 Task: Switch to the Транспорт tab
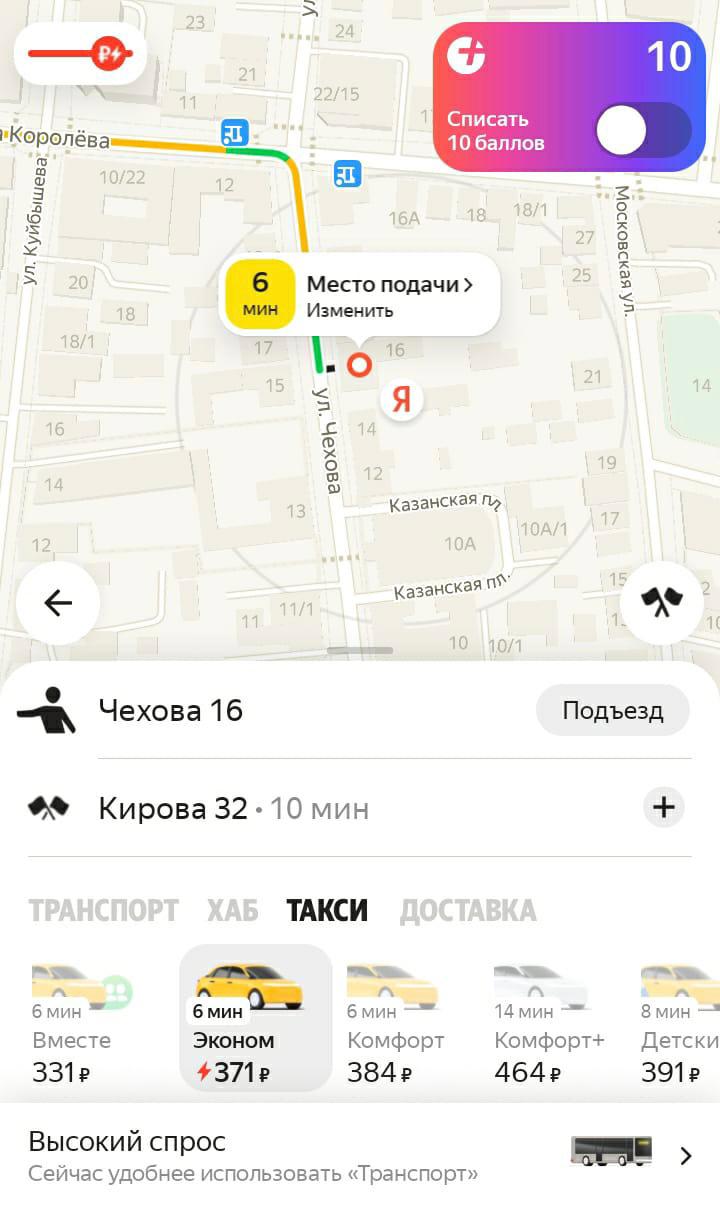(103, 910)
